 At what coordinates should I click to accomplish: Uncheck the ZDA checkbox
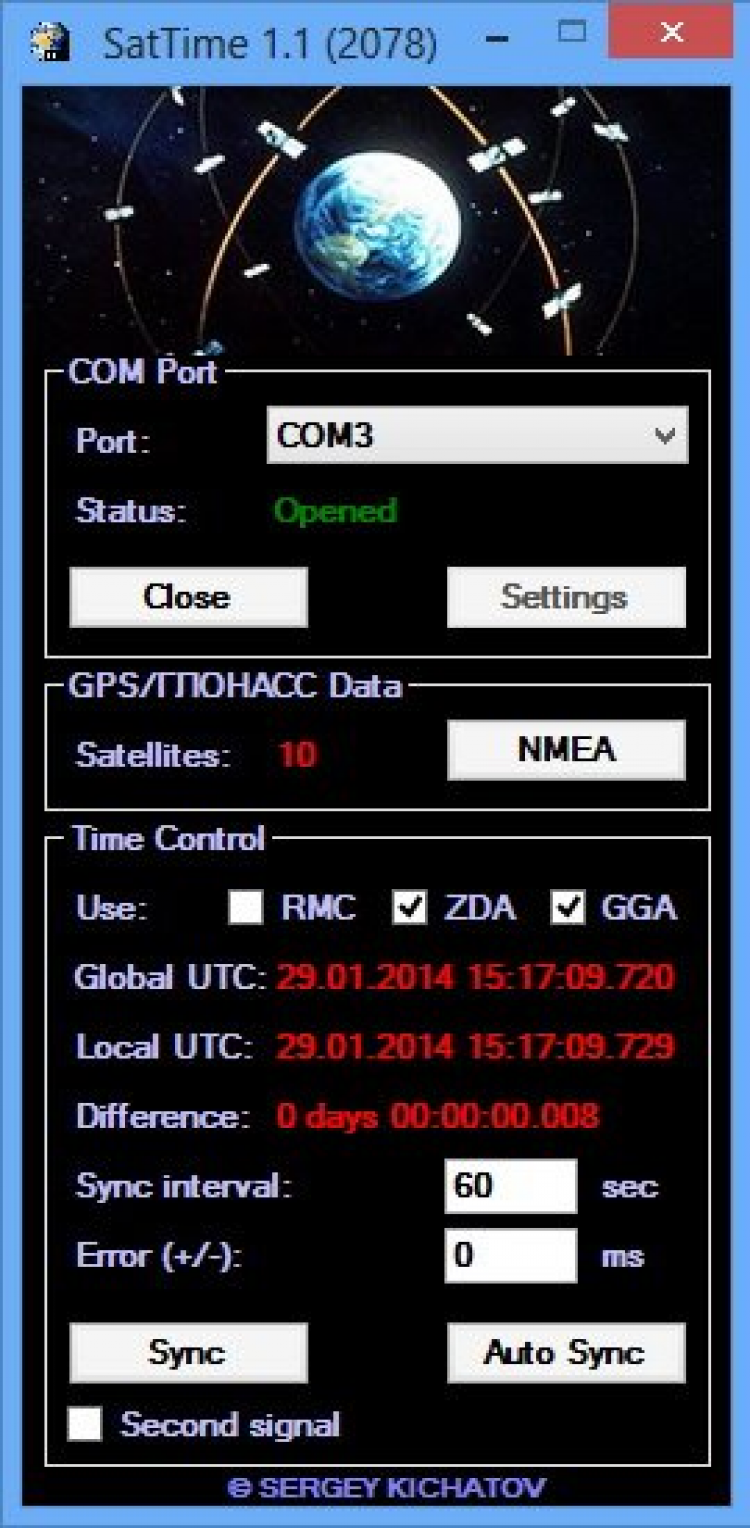409,907
